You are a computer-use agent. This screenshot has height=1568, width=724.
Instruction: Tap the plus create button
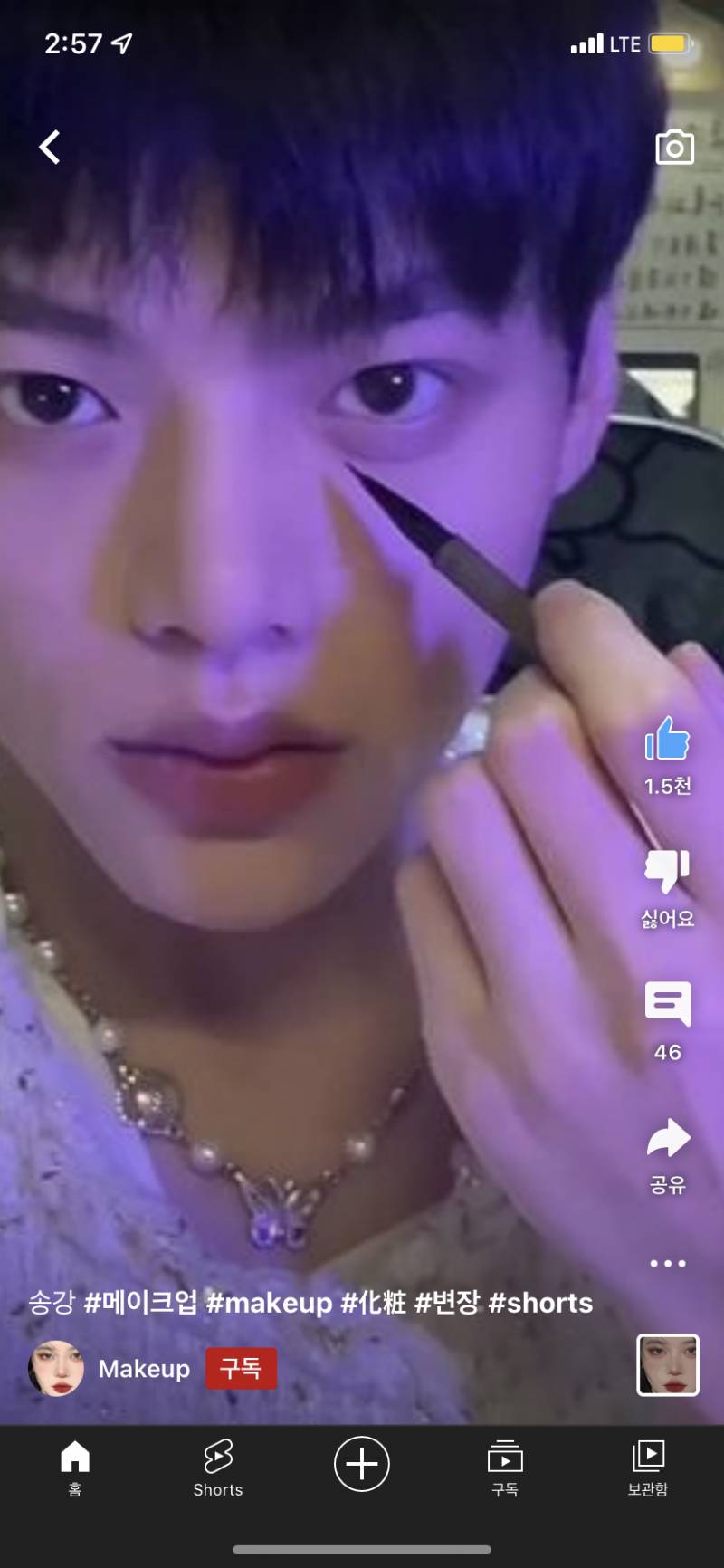[362, 1464]
